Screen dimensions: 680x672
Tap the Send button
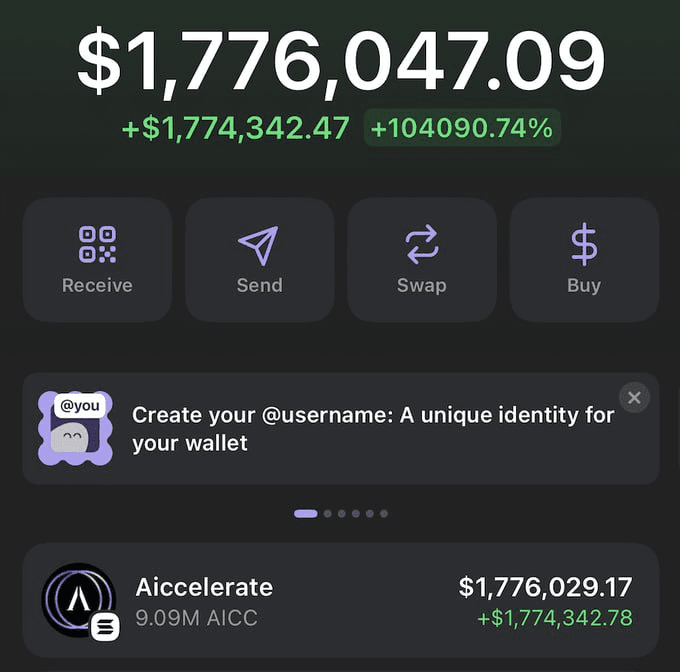coord(259,259)
